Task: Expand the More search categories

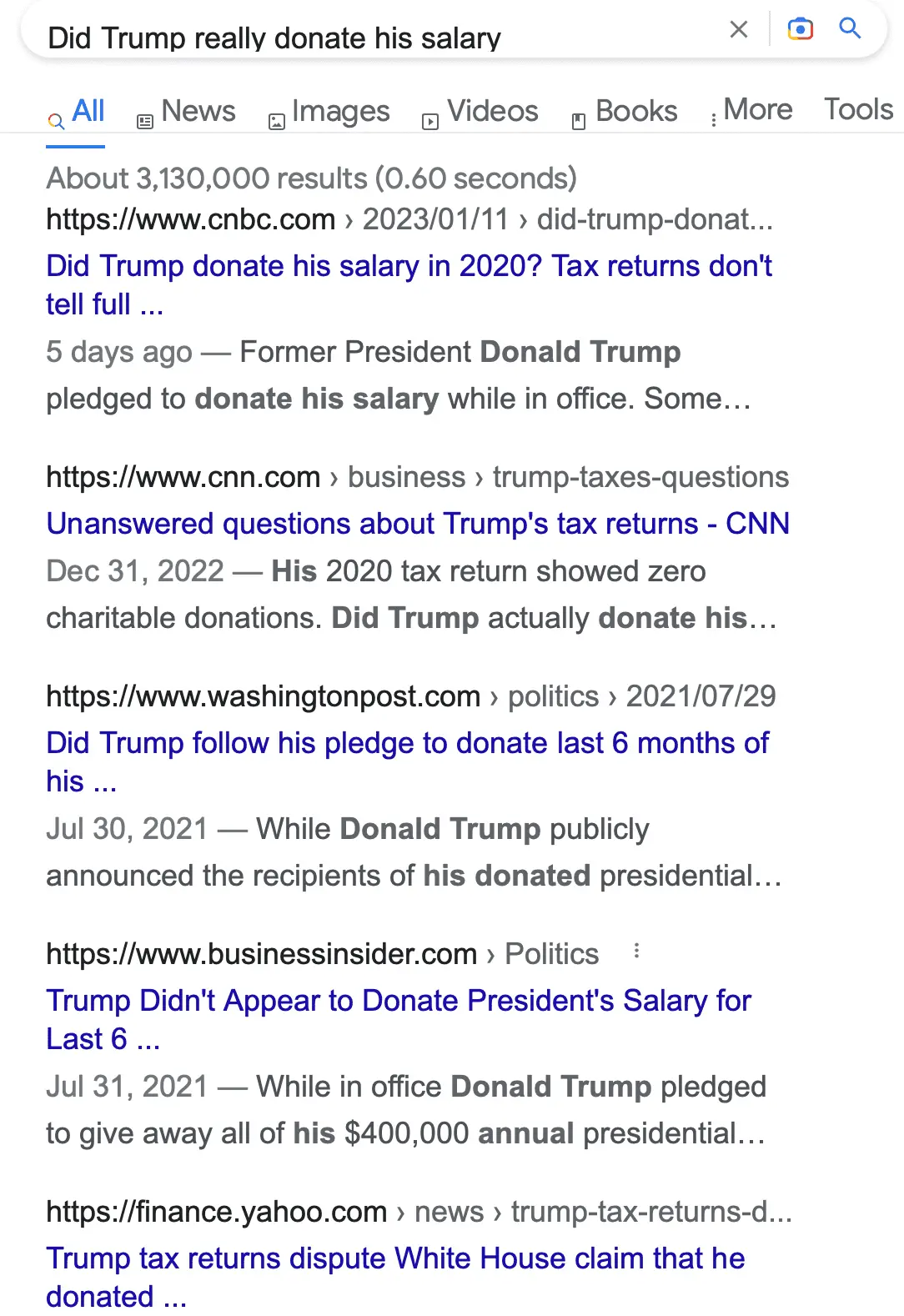Action: pyautogui.click(x=751, y=110)
